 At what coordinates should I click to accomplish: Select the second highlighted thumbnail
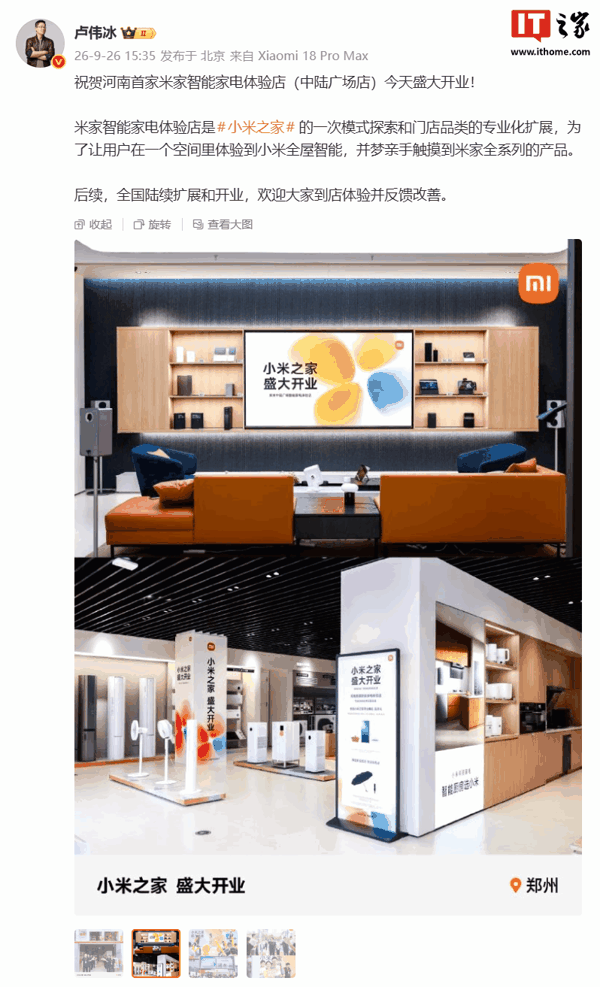point(156,953)
